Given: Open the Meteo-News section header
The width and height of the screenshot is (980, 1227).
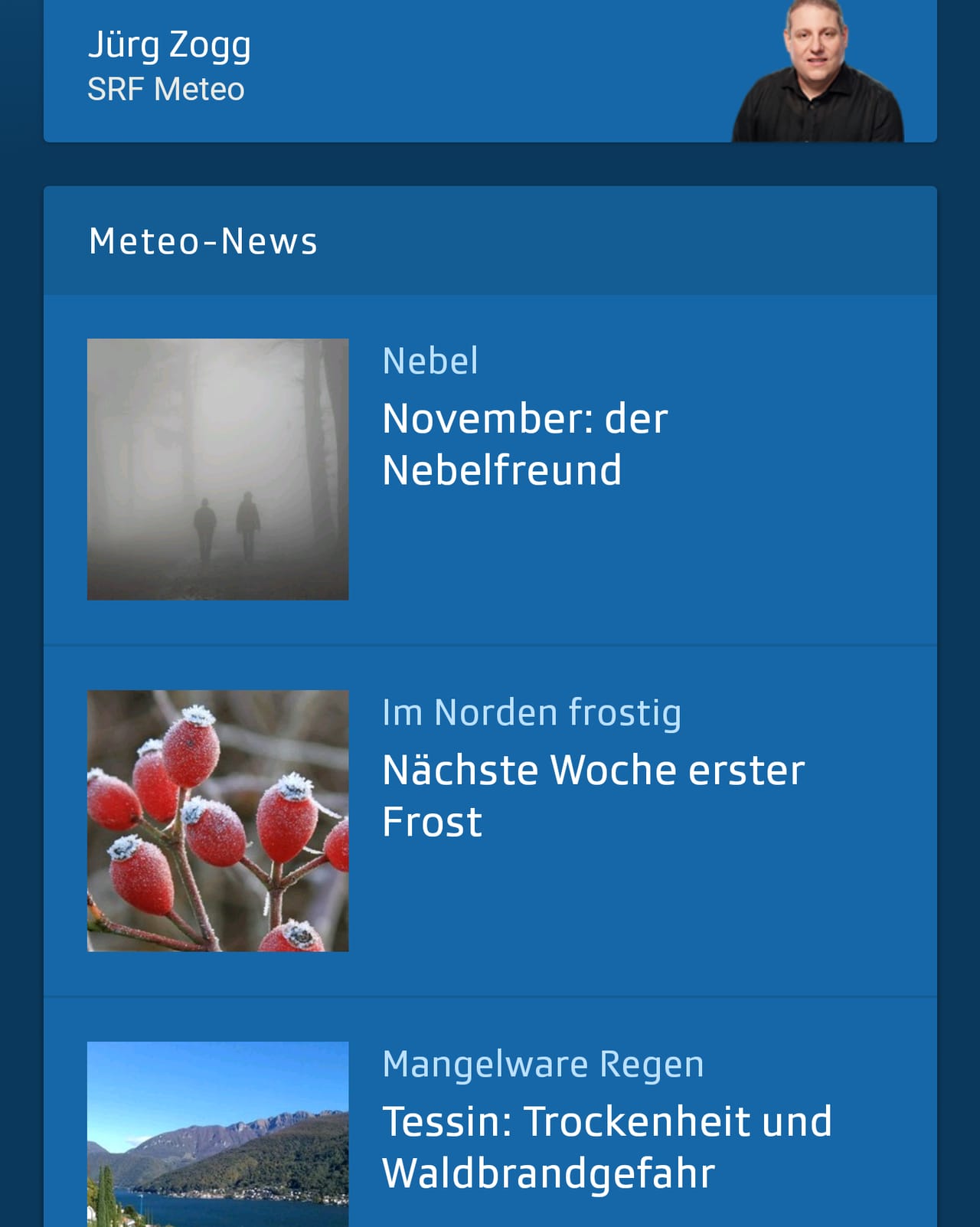Looking at the screenshot, I should 203,240.
